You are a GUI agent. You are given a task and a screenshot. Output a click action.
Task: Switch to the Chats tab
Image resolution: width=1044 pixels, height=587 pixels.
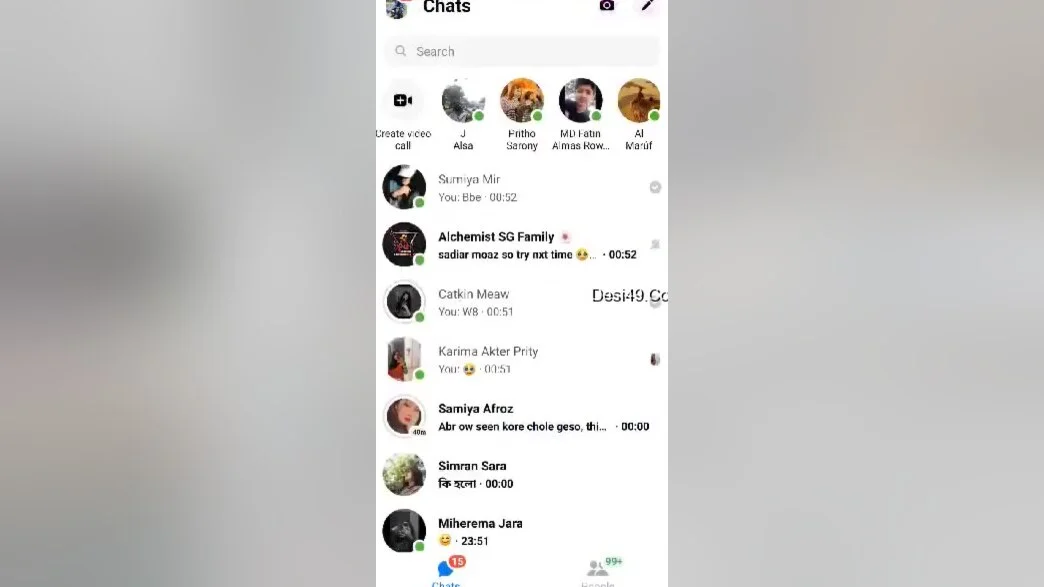tap(447, 572)
